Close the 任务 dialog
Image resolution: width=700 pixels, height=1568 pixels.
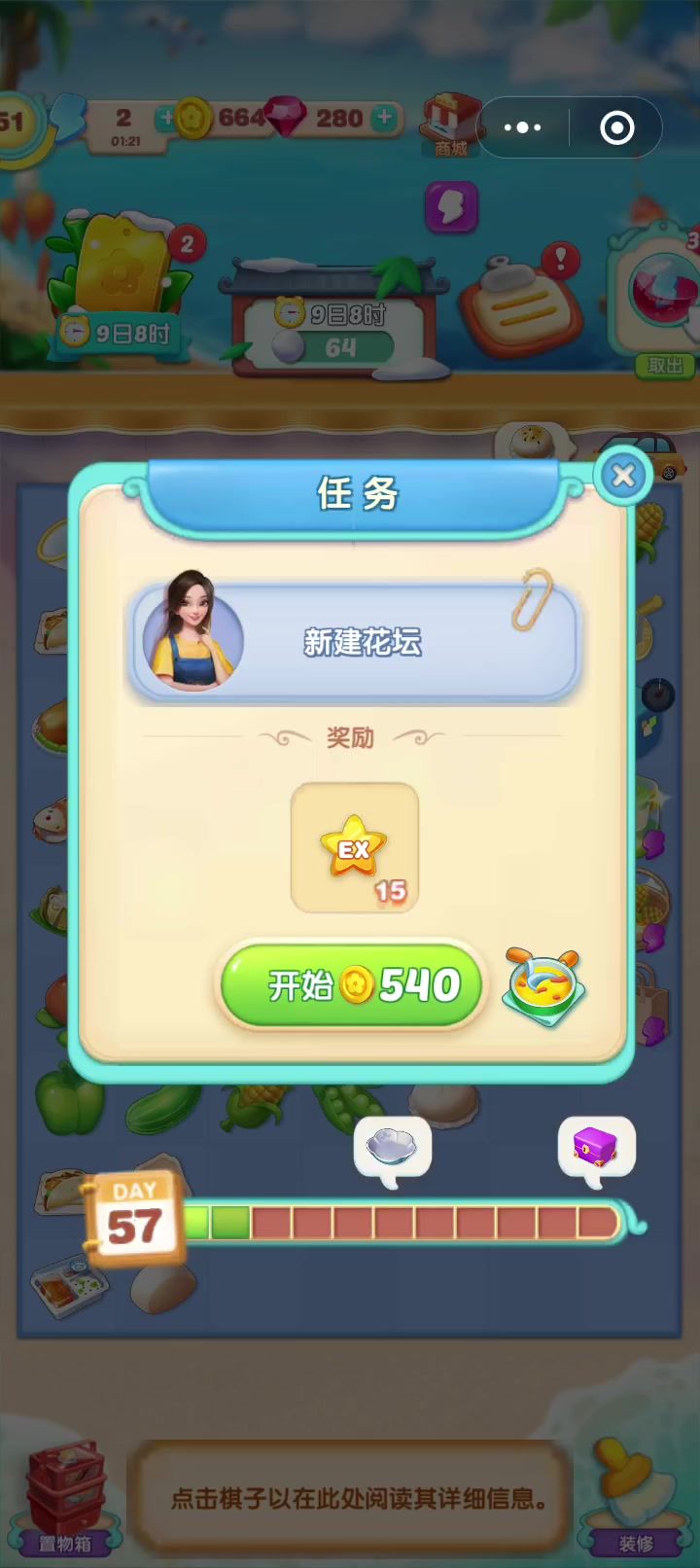click(x=623, y=476)
